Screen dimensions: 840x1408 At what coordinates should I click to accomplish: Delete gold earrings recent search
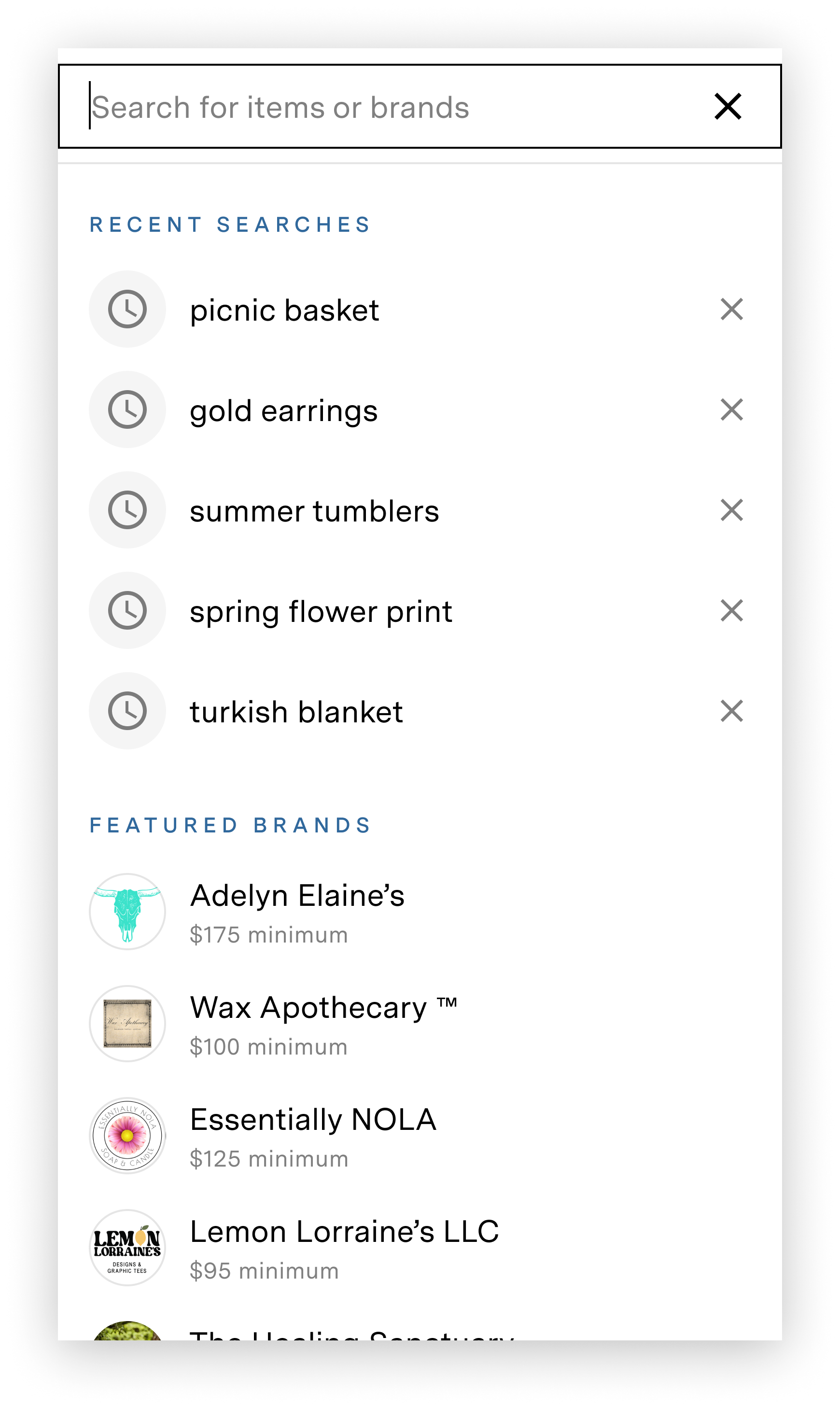point(731,409)
